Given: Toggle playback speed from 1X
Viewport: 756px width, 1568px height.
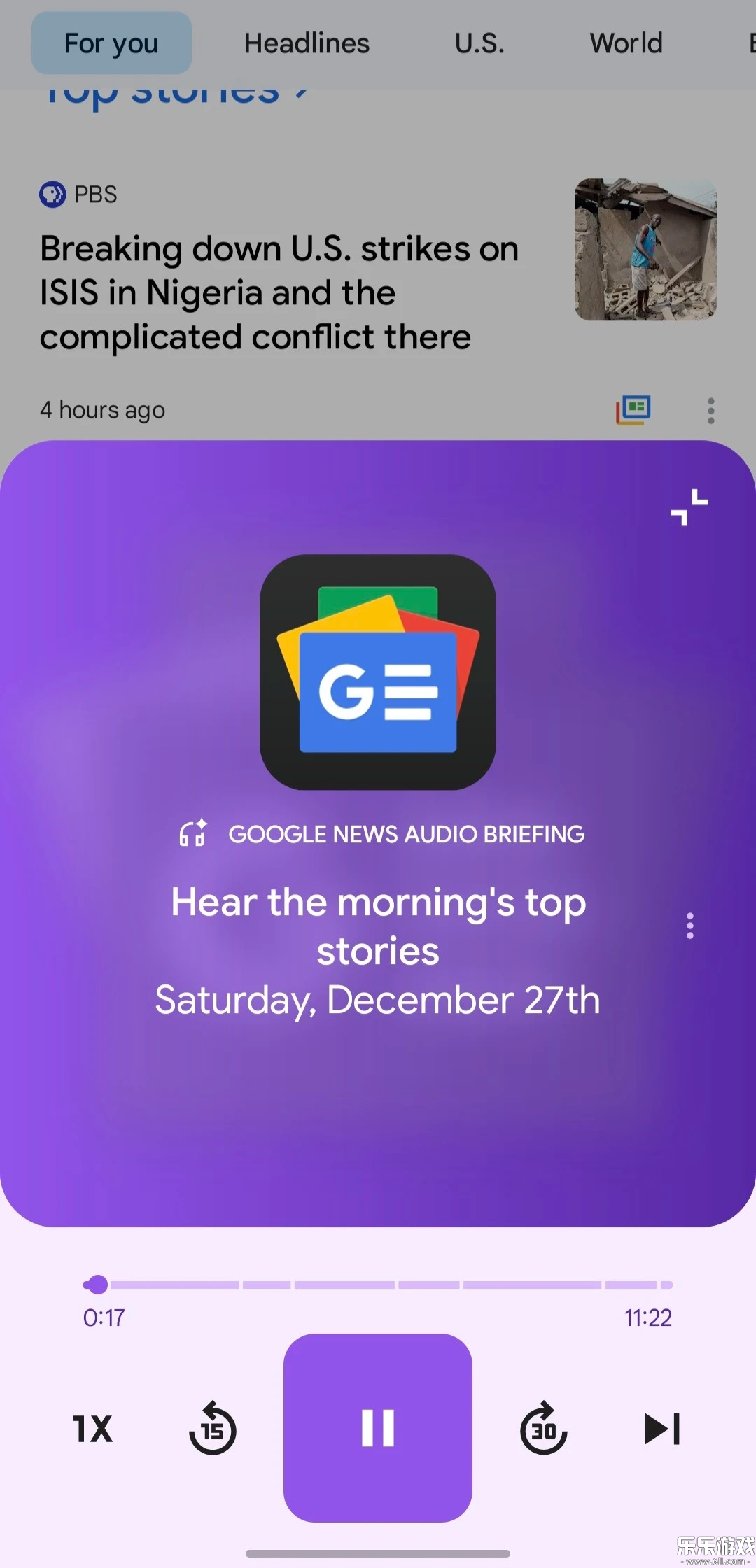Looking at the screenshot, I should (92, 1429).
